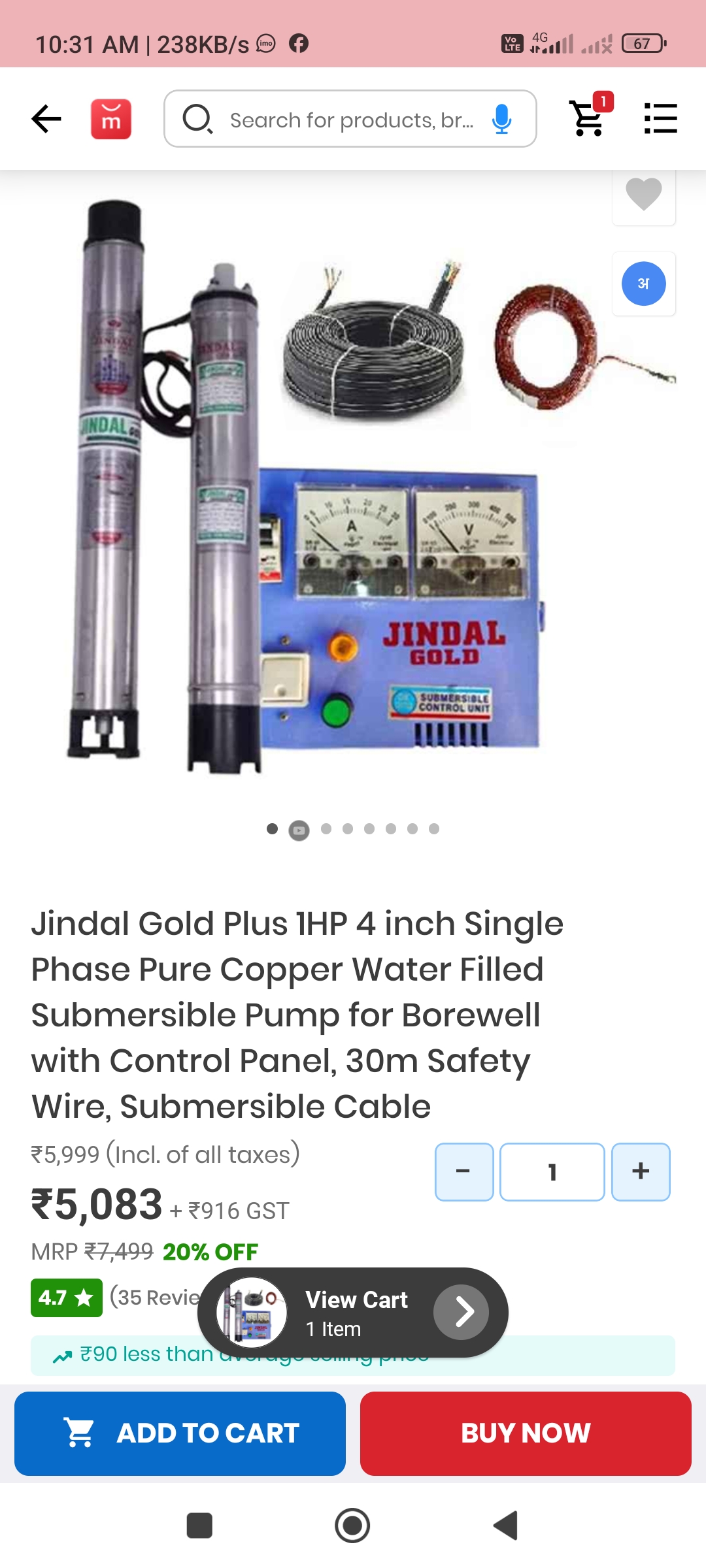This screenshot has height=1568, width=706.
Task: Go to the Android home screen
Action: (352, 1526)
